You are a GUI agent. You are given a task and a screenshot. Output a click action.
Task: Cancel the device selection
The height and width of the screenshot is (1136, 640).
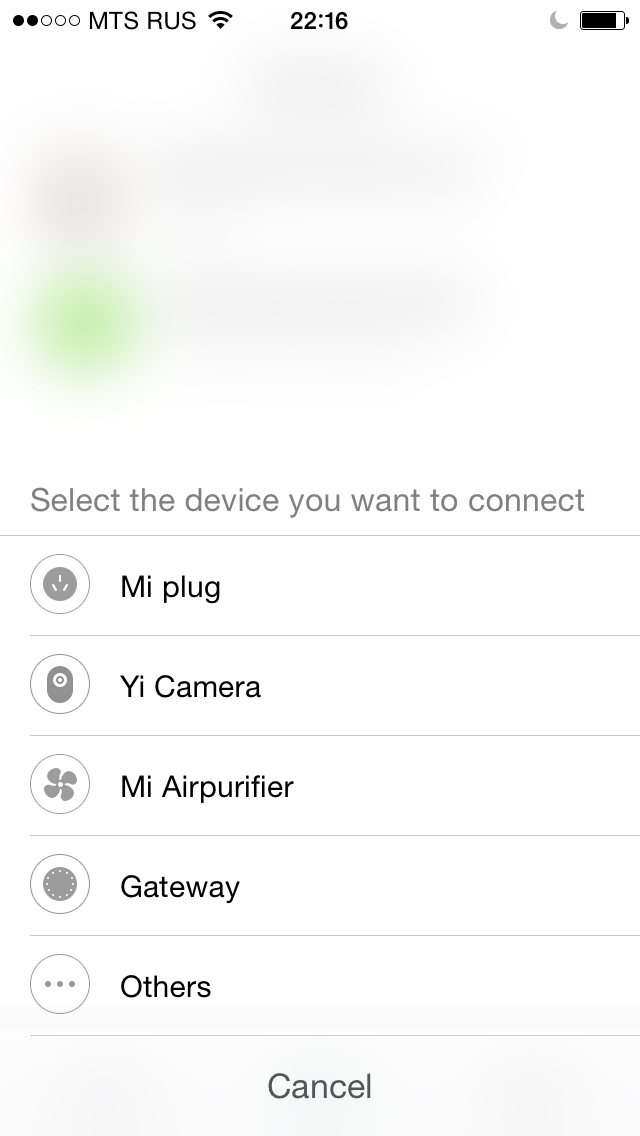click(320, 1086)
